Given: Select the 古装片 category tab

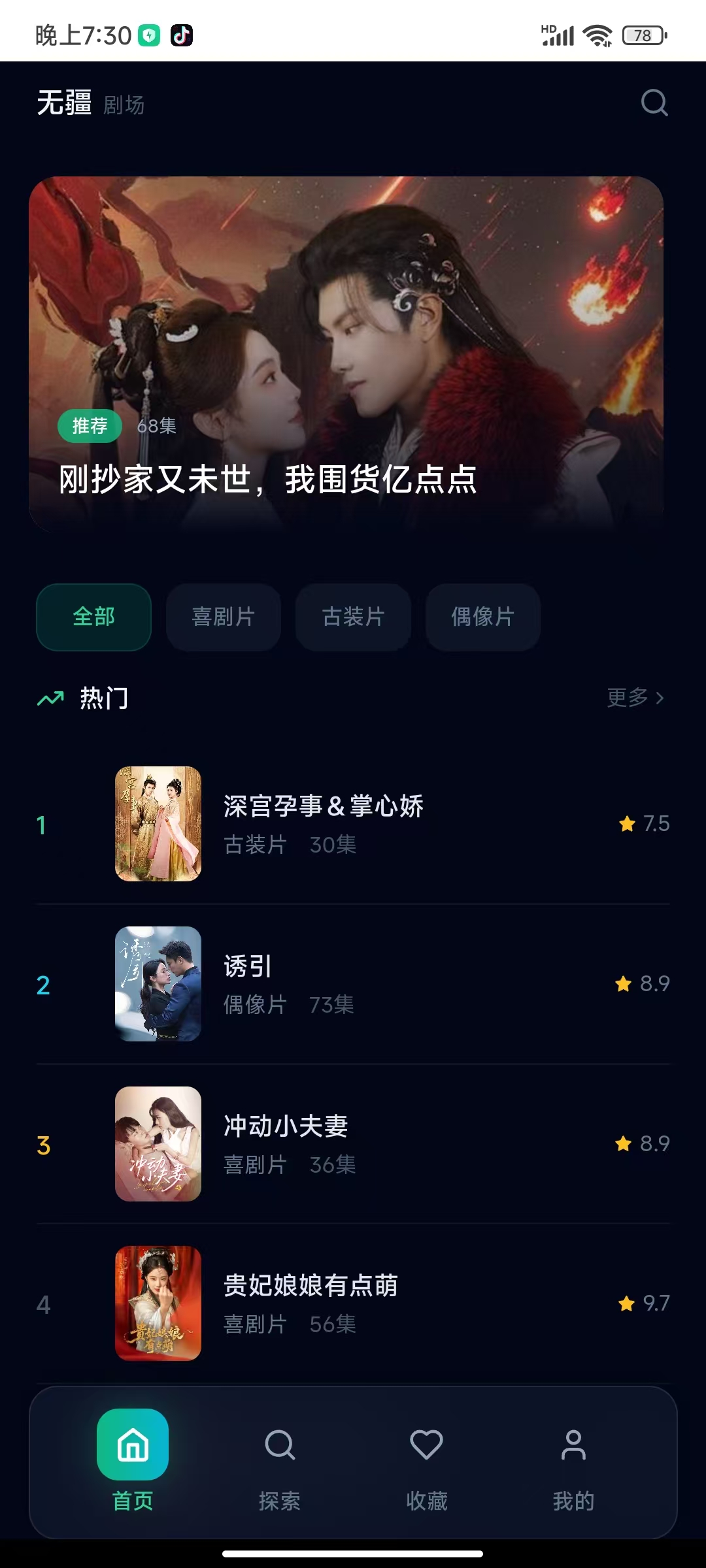Looking at the screenshot, I should coord(353,617).
